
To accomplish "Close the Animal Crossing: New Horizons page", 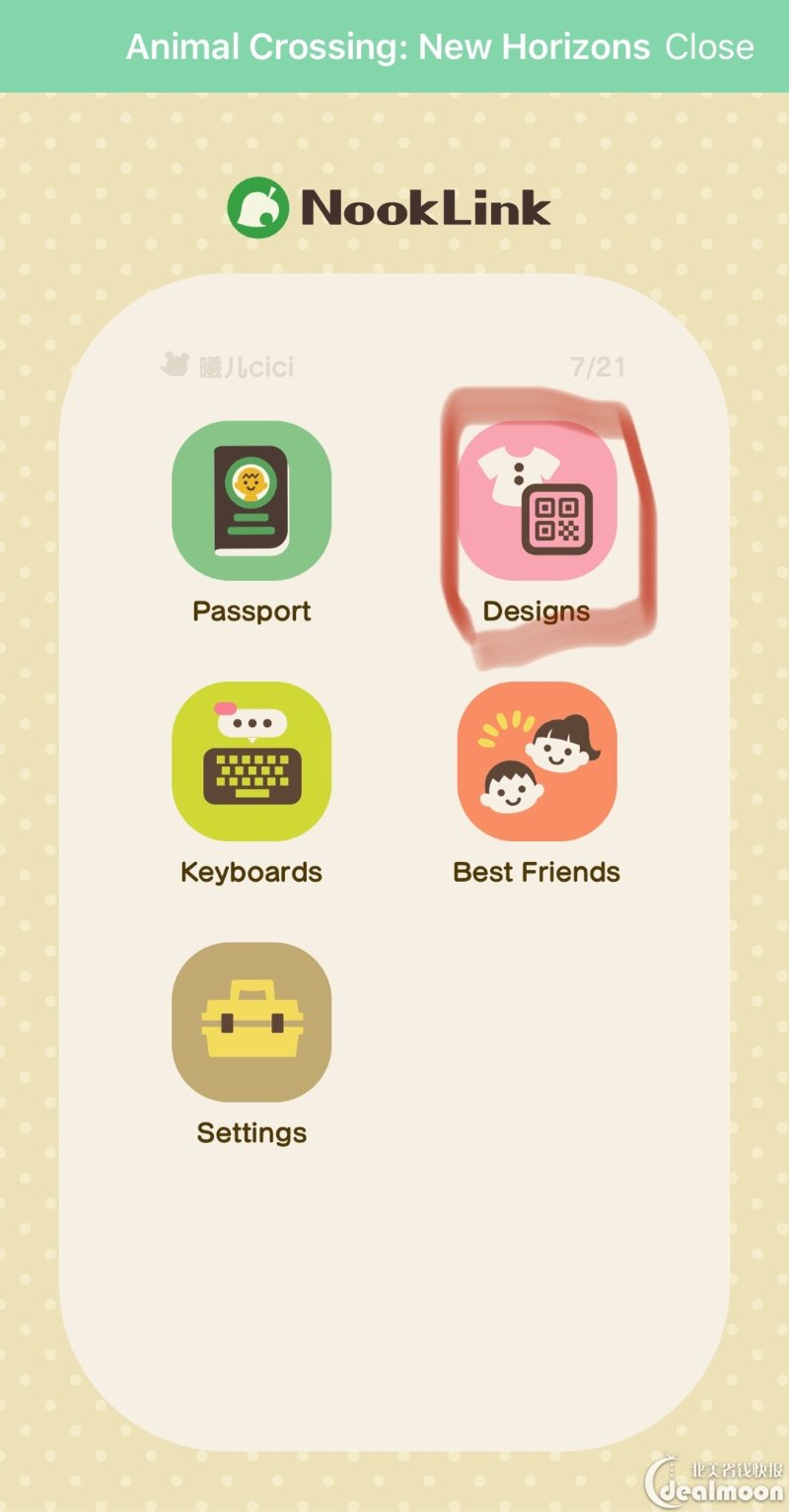I will point(709,46).
